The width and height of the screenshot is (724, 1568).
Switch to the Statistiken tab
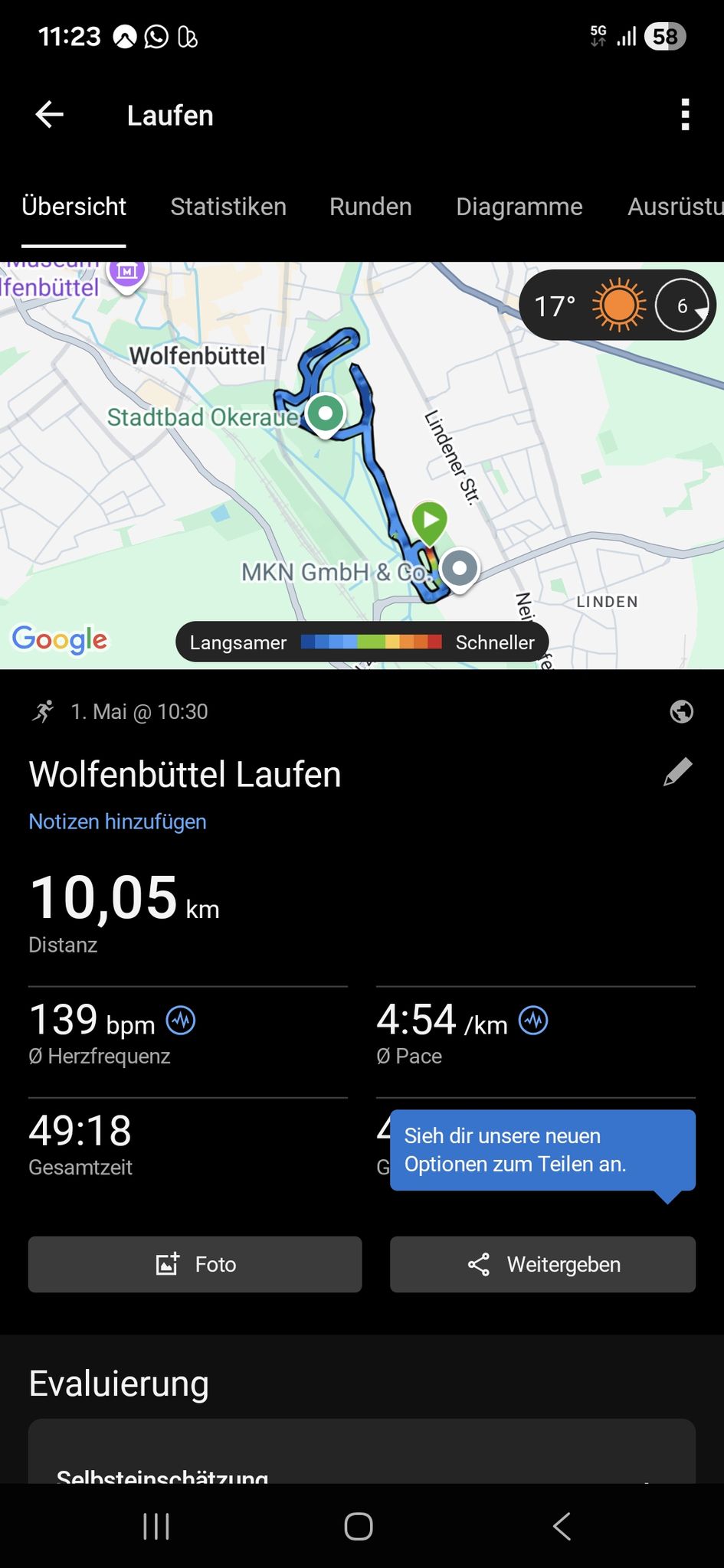(x=228, y=207)
